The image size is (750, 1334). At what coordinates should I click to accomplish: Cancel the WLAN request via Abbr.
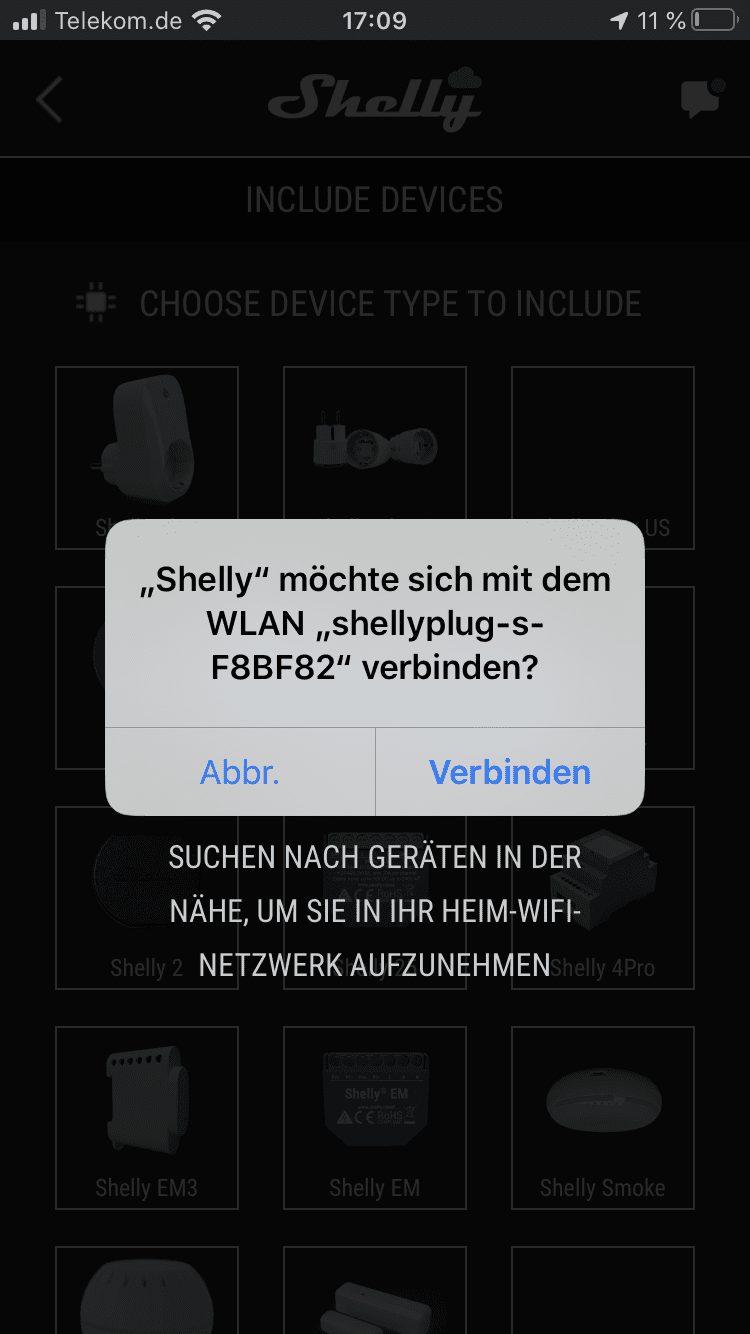[x=240, y=772]
